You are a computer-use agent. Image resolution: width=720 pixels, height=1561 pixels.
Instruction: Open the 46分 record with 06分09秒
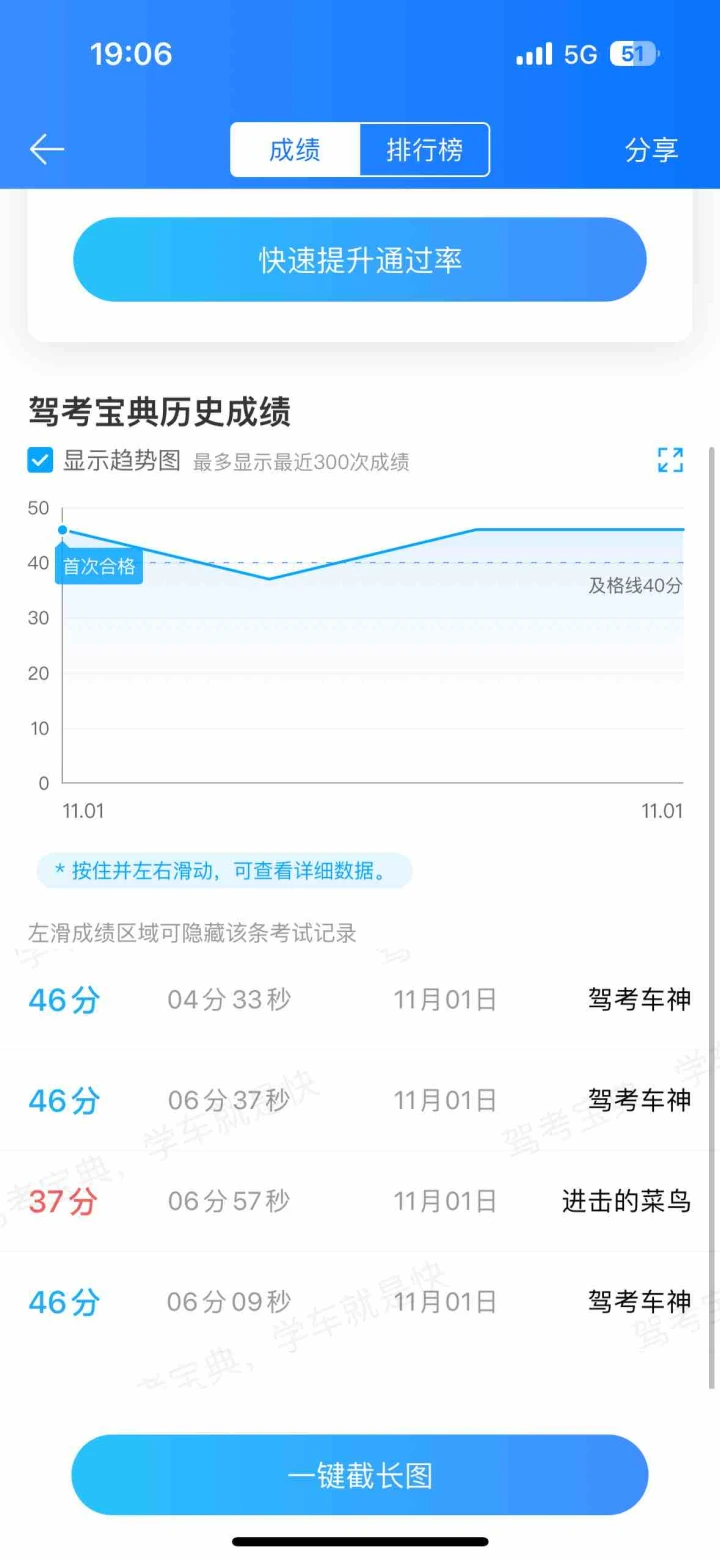(360, 1301)
